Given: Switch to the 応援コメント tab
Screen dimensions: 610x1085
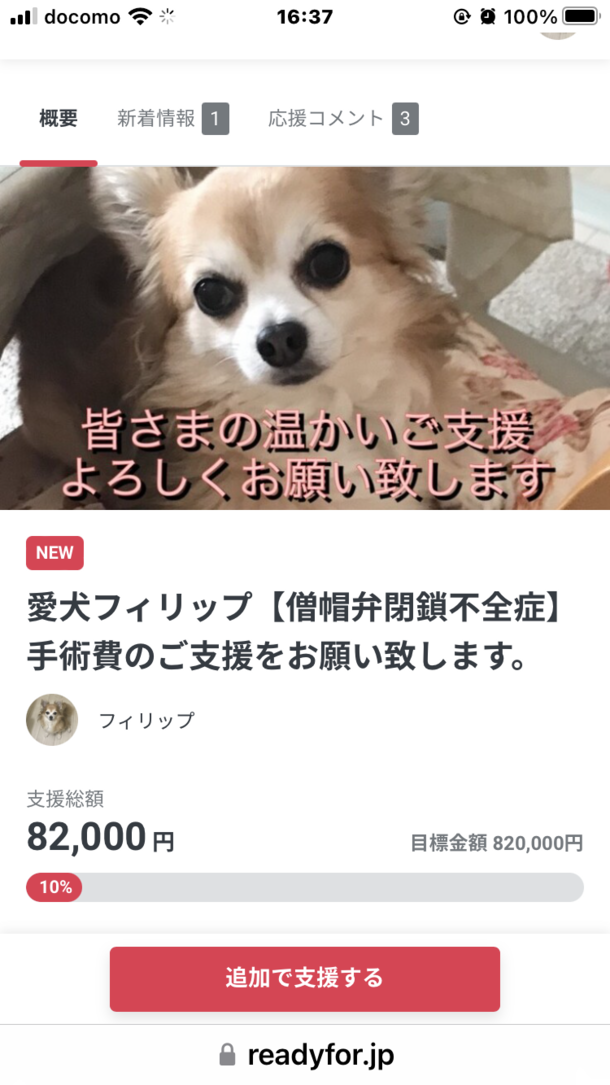Looking at the screenshot, I should tap(342, 119).
